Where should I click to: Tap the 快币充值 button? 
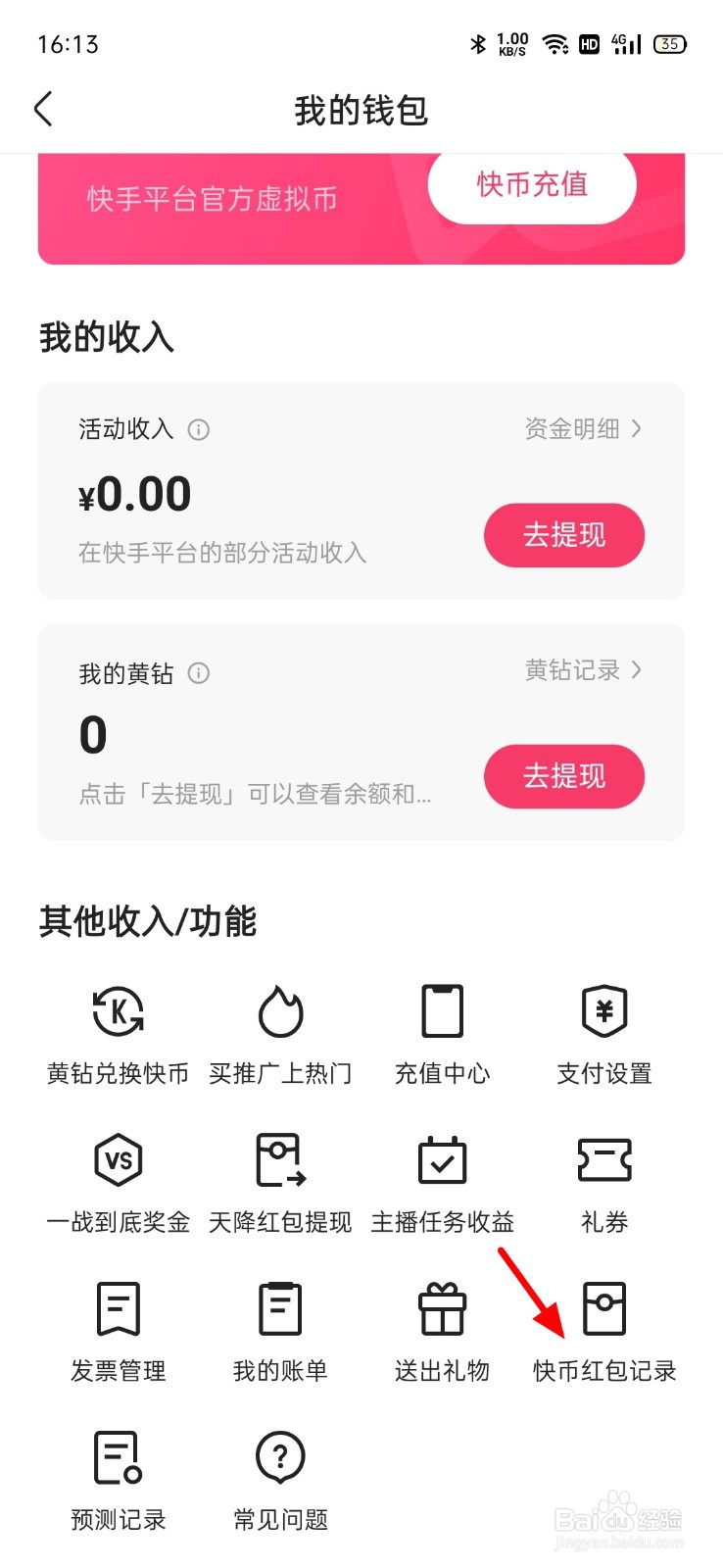[x=532, y=184]
